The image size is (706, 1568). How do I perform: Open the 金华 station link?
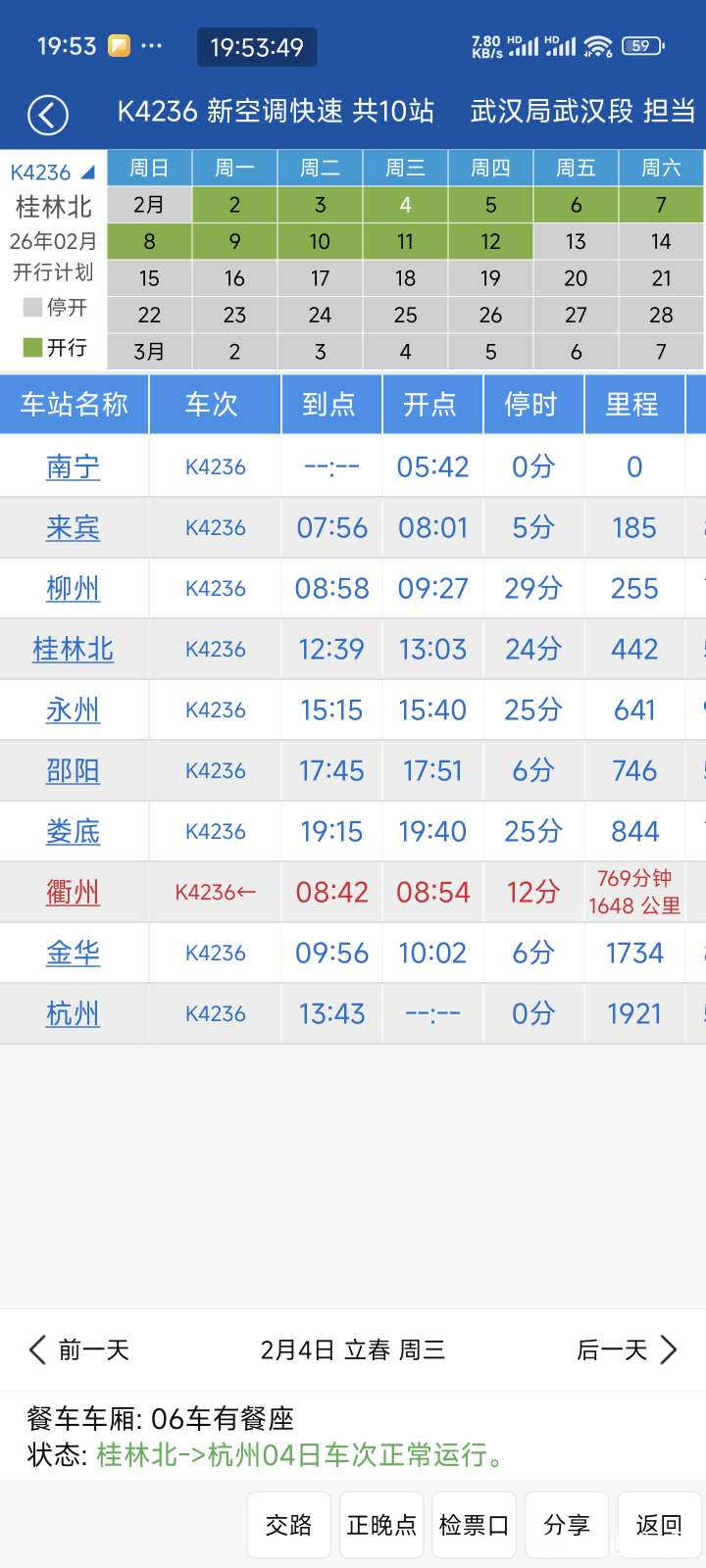tap(74, 953)
